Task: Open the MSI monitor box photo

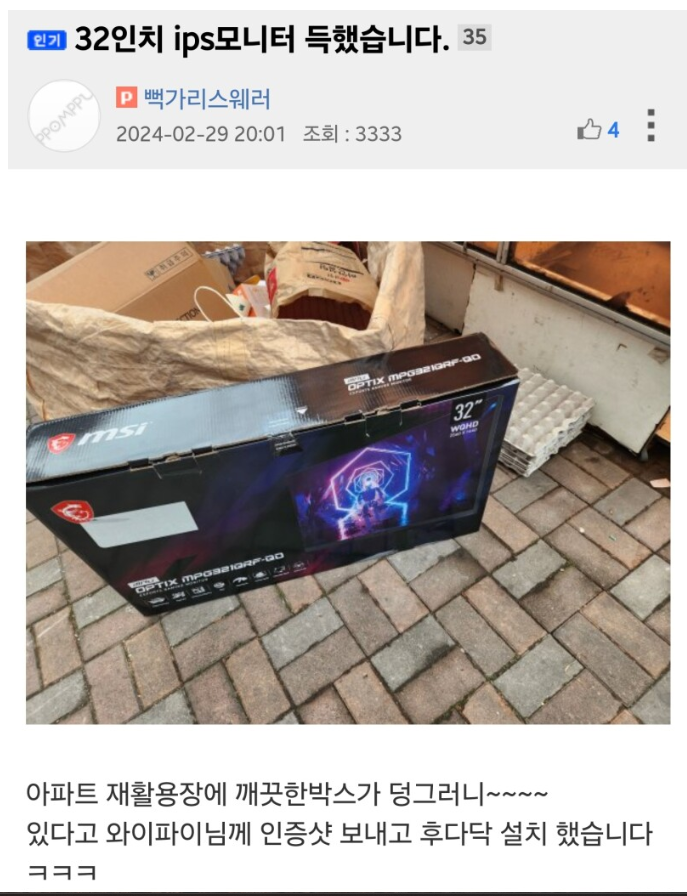Action: (348, 482)
